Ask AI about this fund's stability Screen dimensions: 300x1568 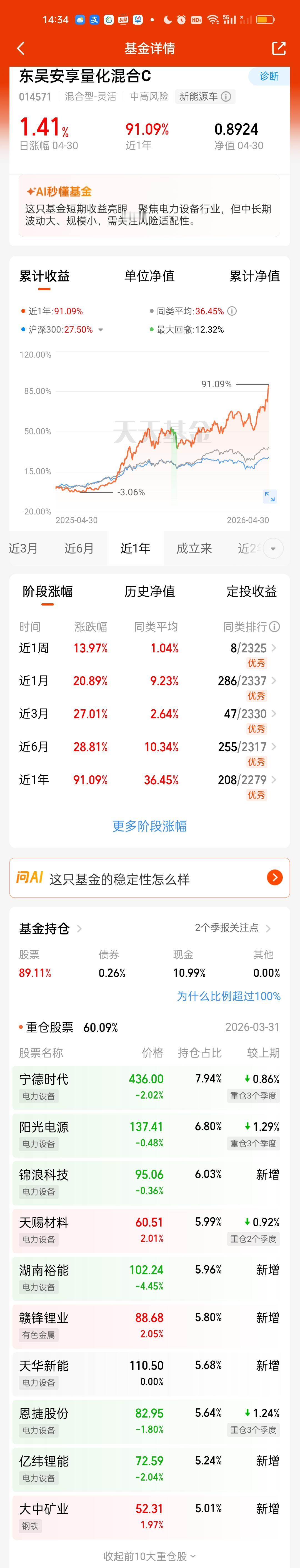(x=150, y=878)
